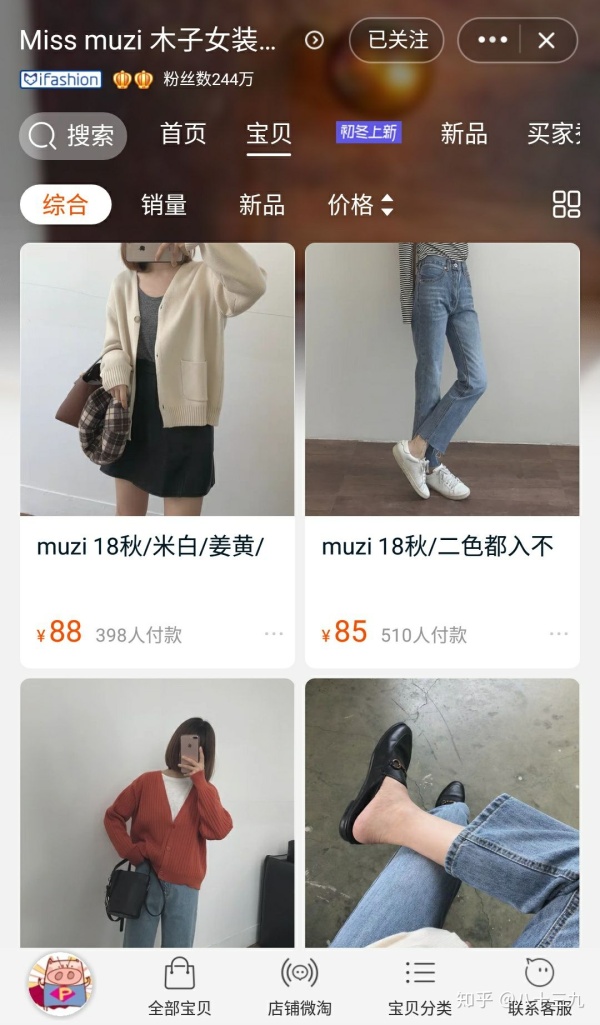Select the 宝贝 tab
This screenshot has width=600, height=1025.
coord(269,134)
